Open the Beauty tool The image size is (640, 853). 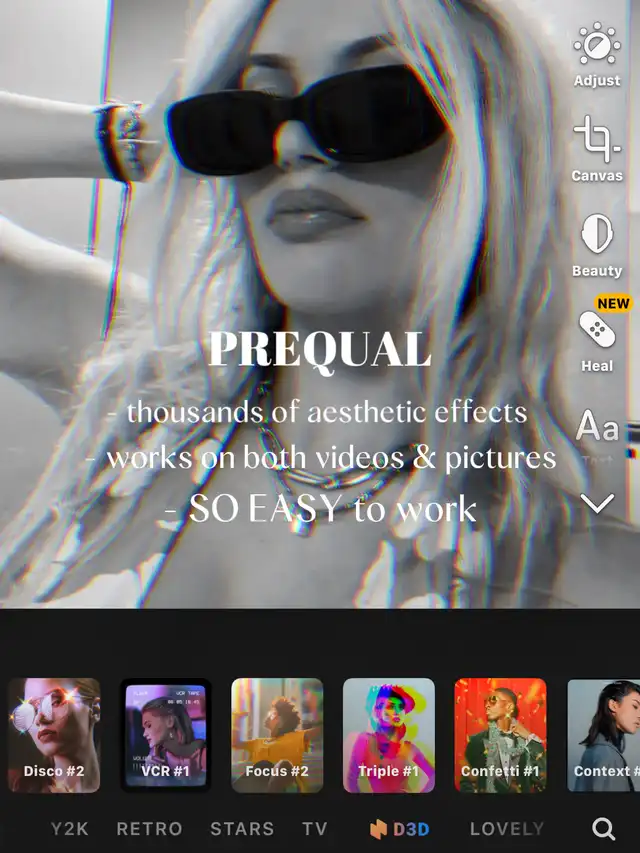tap(597, 245)
